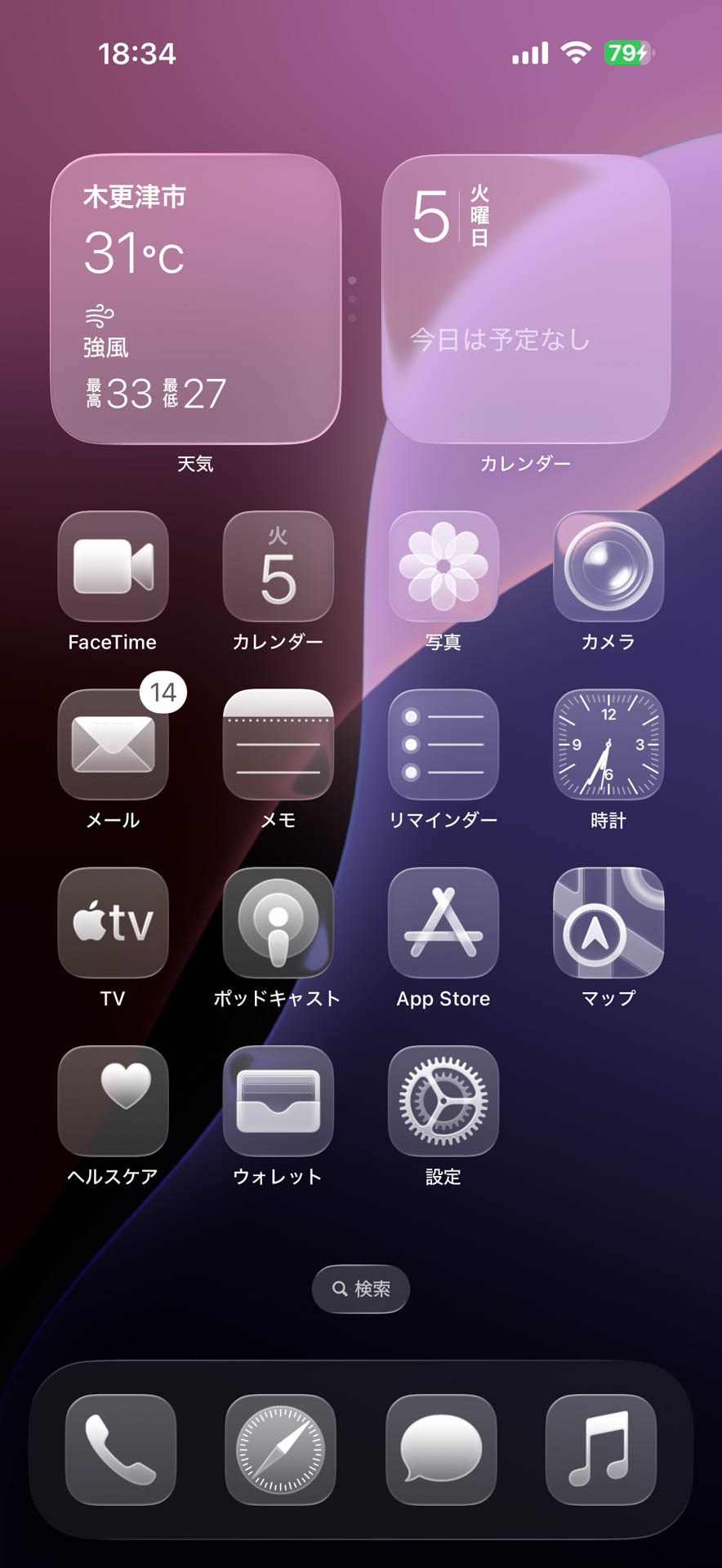722x1568 pixels.
Task: Open the カレンダー app icon
Action: (x=278, y=566)
